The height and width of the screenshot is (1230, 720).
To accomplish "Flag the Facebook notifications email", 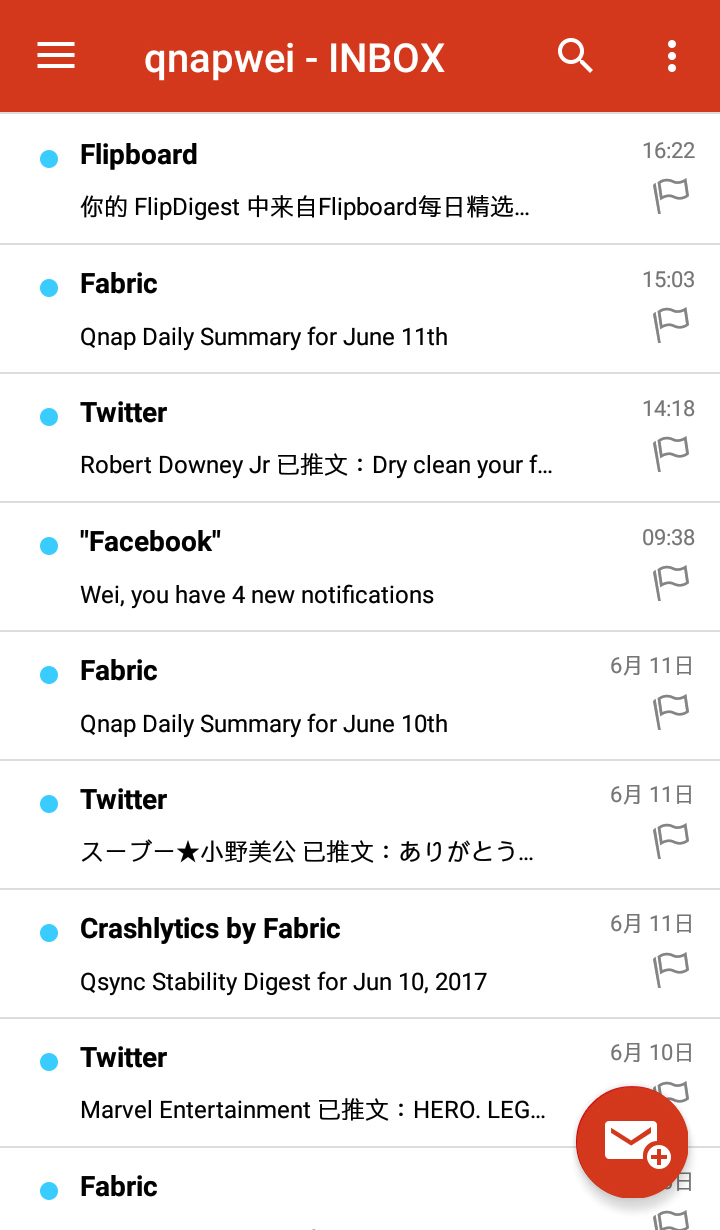I will click(671, 582).
